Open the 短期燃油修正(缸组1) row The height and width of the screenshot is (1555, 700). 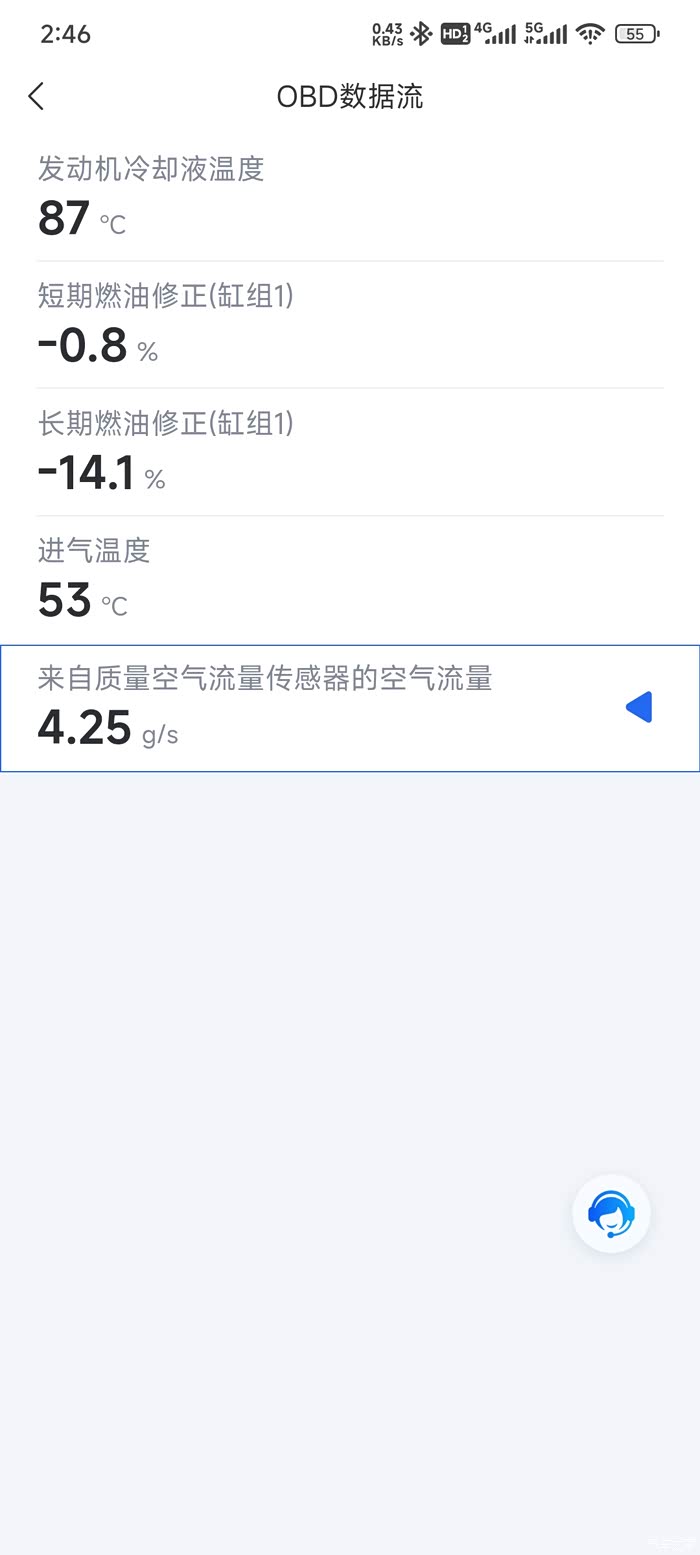(x=350, y=324)
